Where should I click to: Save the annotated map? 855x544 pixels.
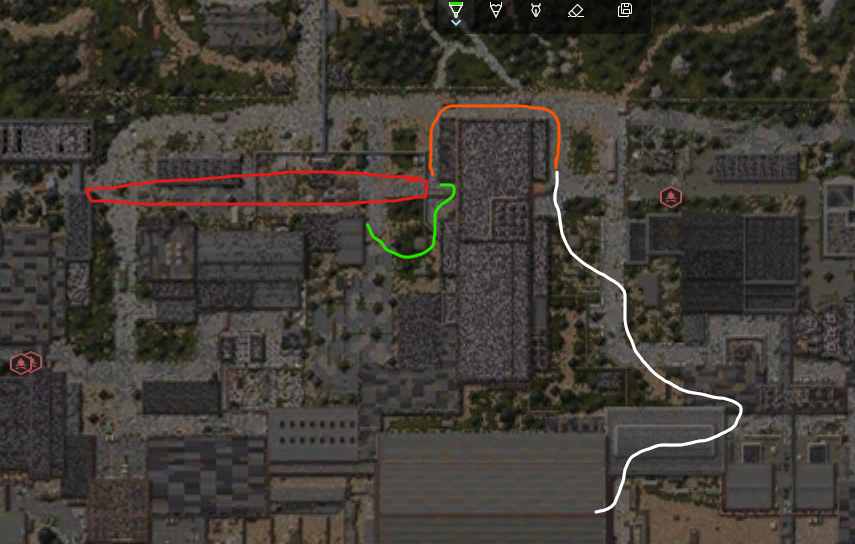[x=625, y=11]
